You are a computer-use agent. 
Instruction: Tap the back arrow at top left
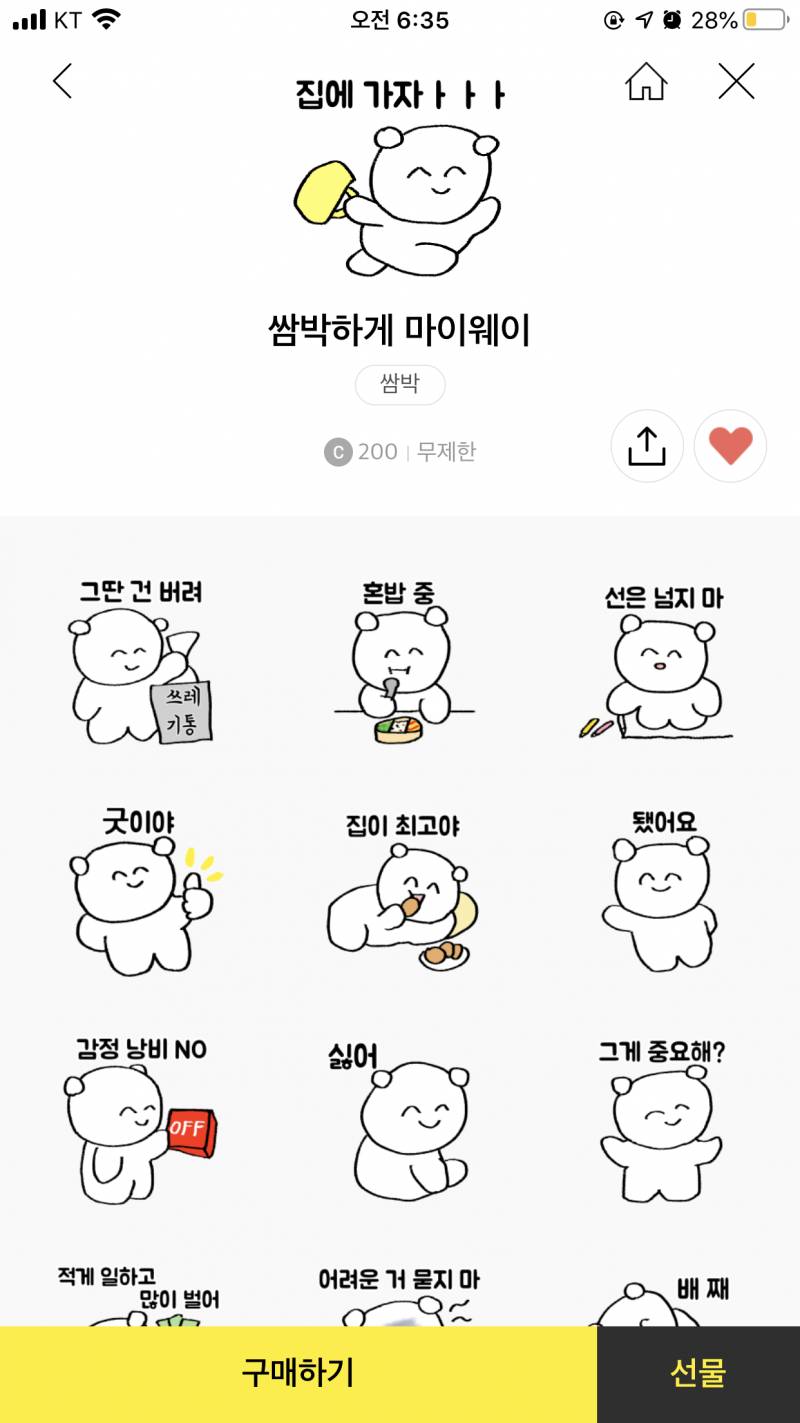(62, 82)
